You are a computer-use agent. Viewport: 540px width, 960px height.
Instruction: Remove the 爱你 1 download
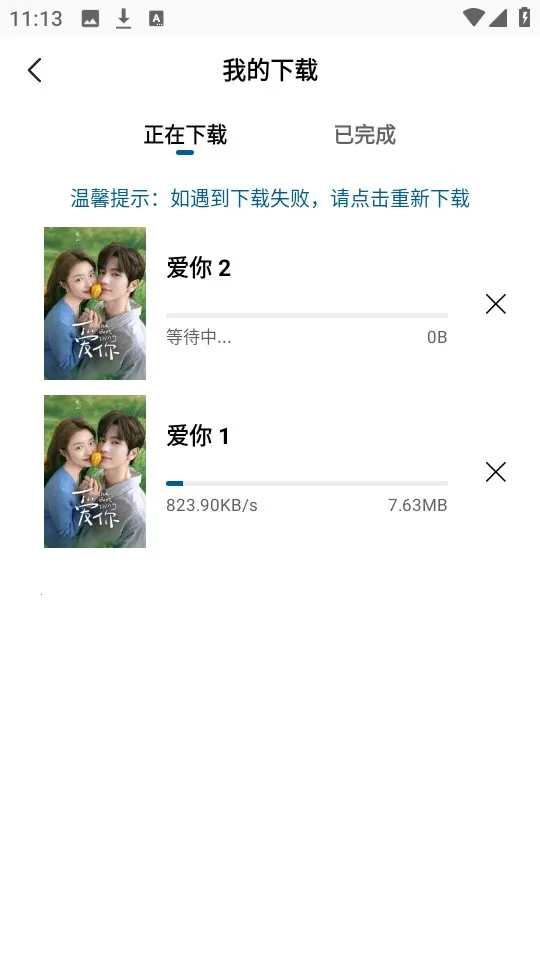tap(495, 472)
